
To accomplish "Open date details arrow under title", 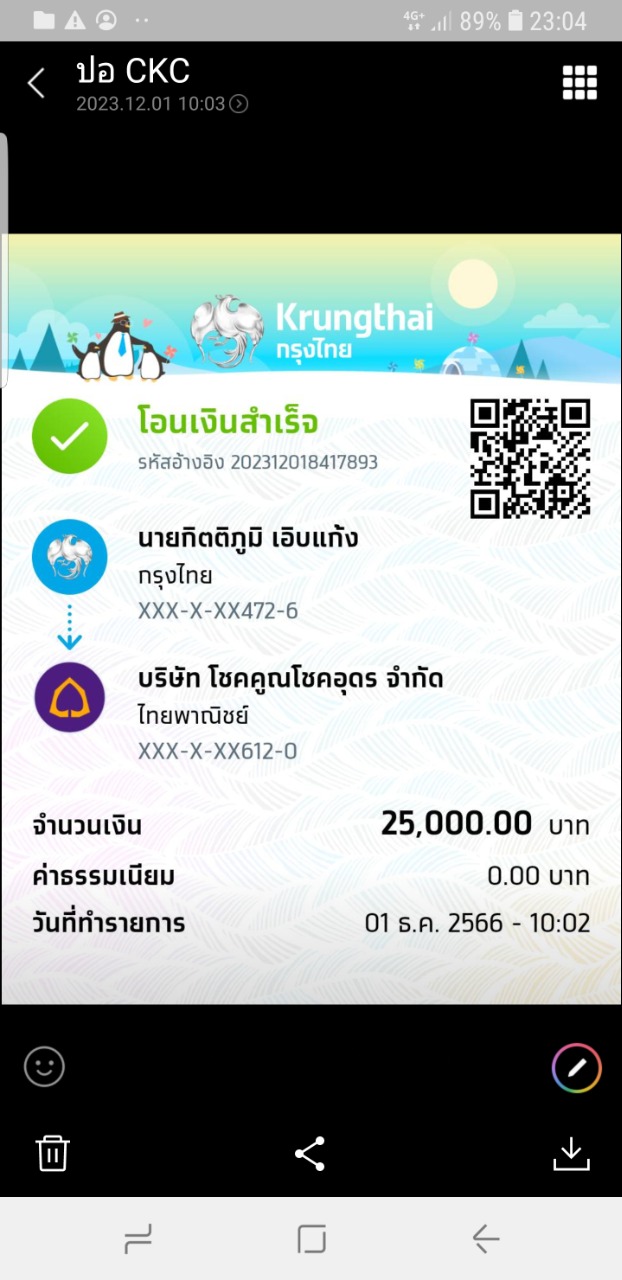I will click(239, 103).
